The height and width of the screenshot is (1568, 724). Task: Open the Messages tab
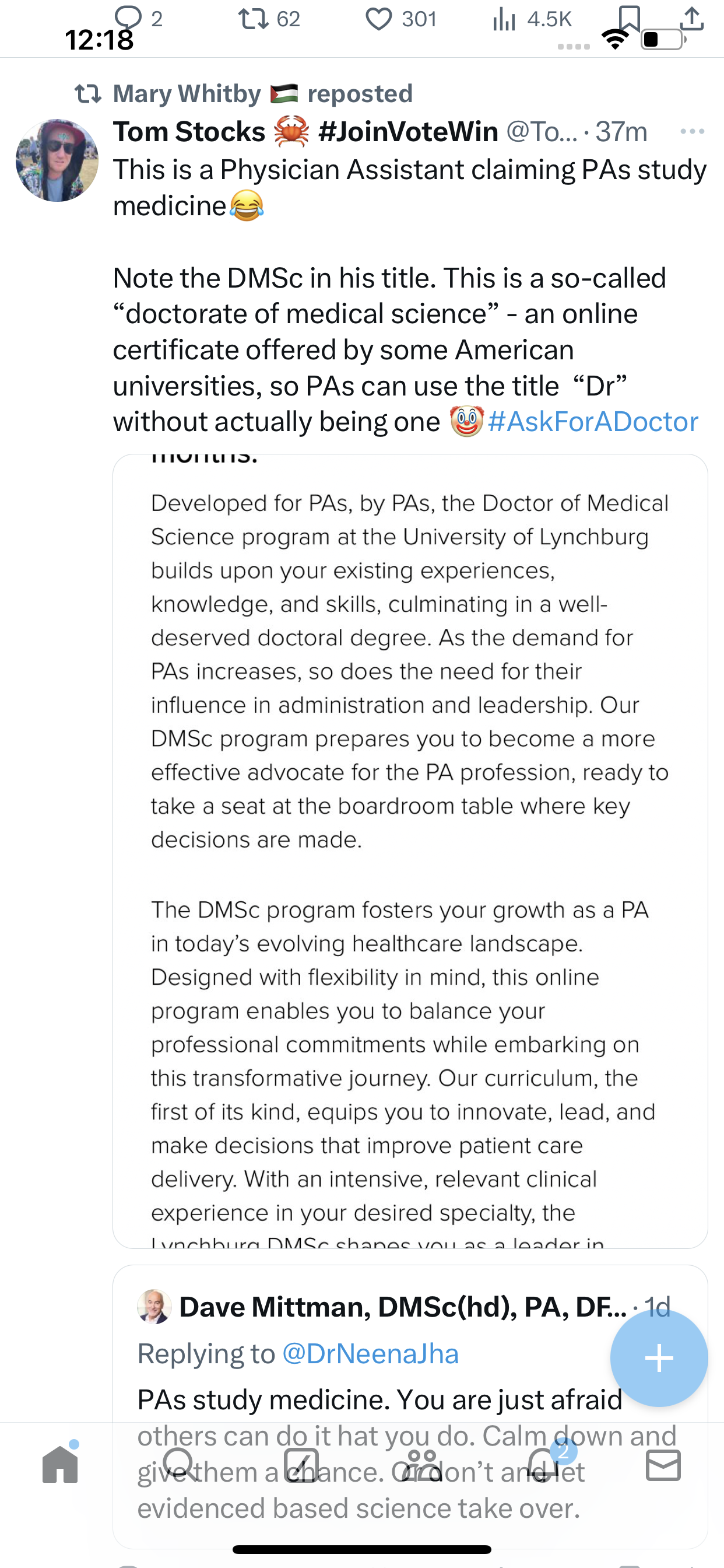point(663,1465)
